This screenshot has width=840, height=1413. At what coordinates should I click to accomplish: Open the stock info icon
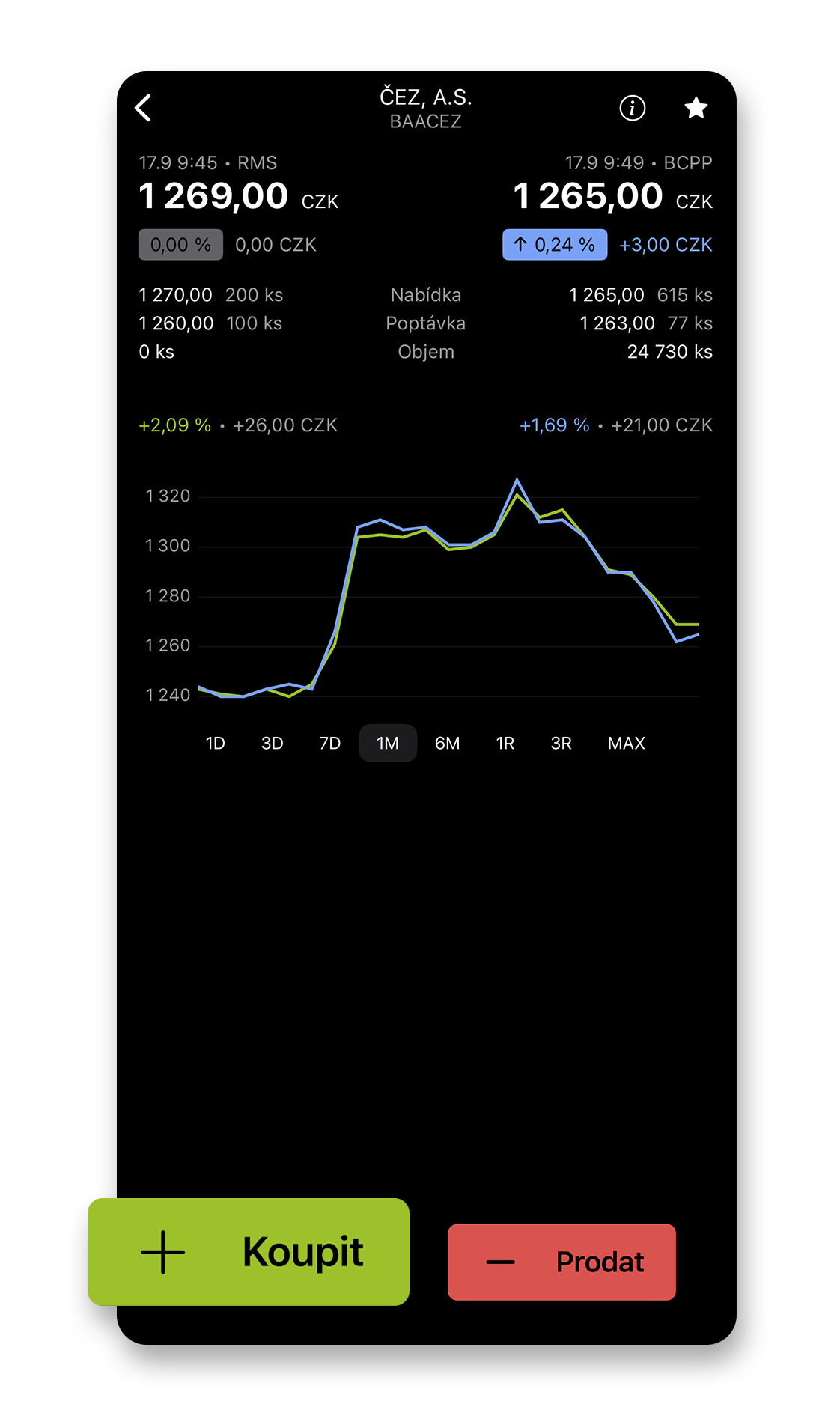[632, 108]
